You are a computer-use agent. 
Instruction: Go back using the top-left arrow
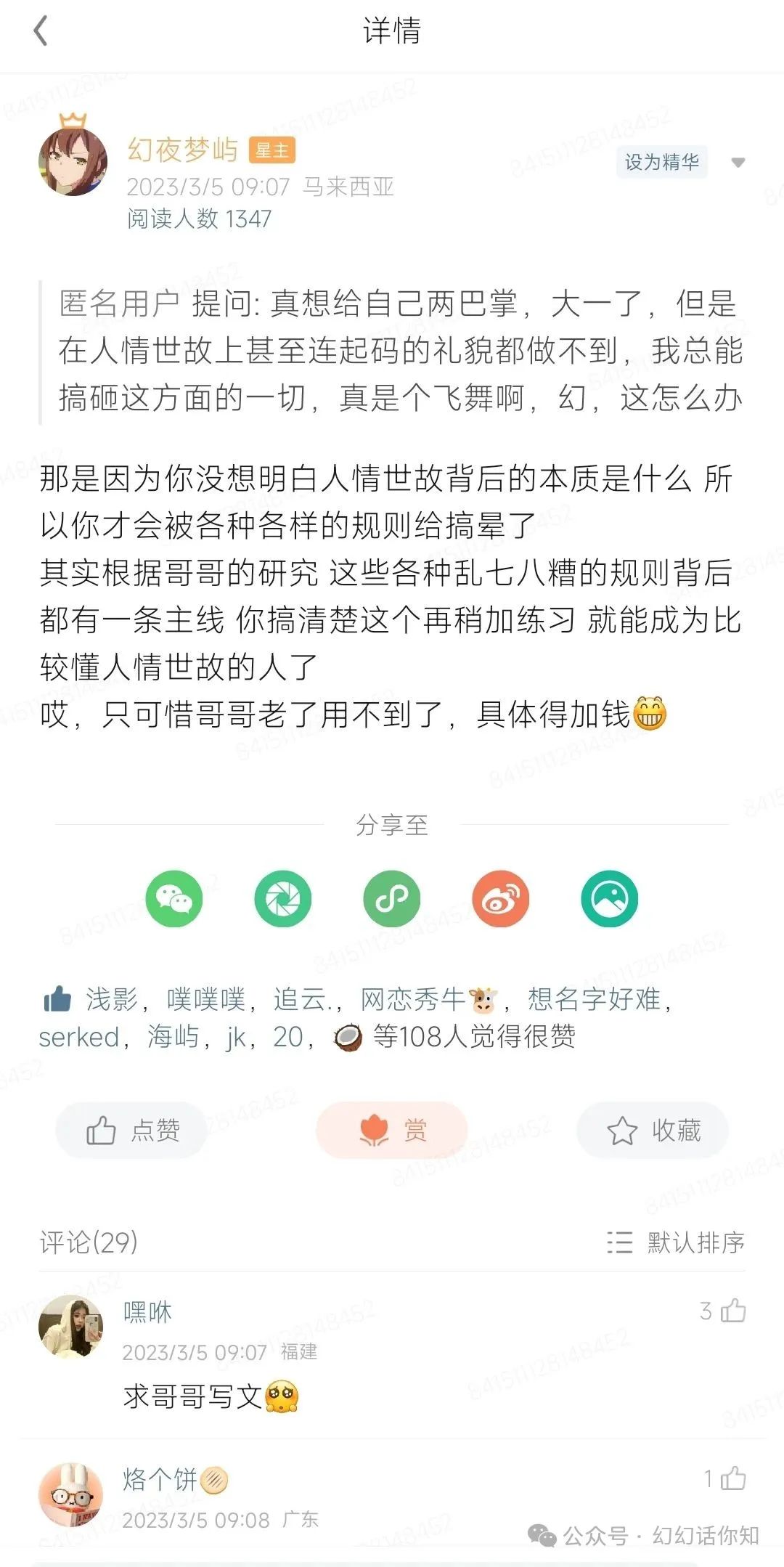point(41,31)
